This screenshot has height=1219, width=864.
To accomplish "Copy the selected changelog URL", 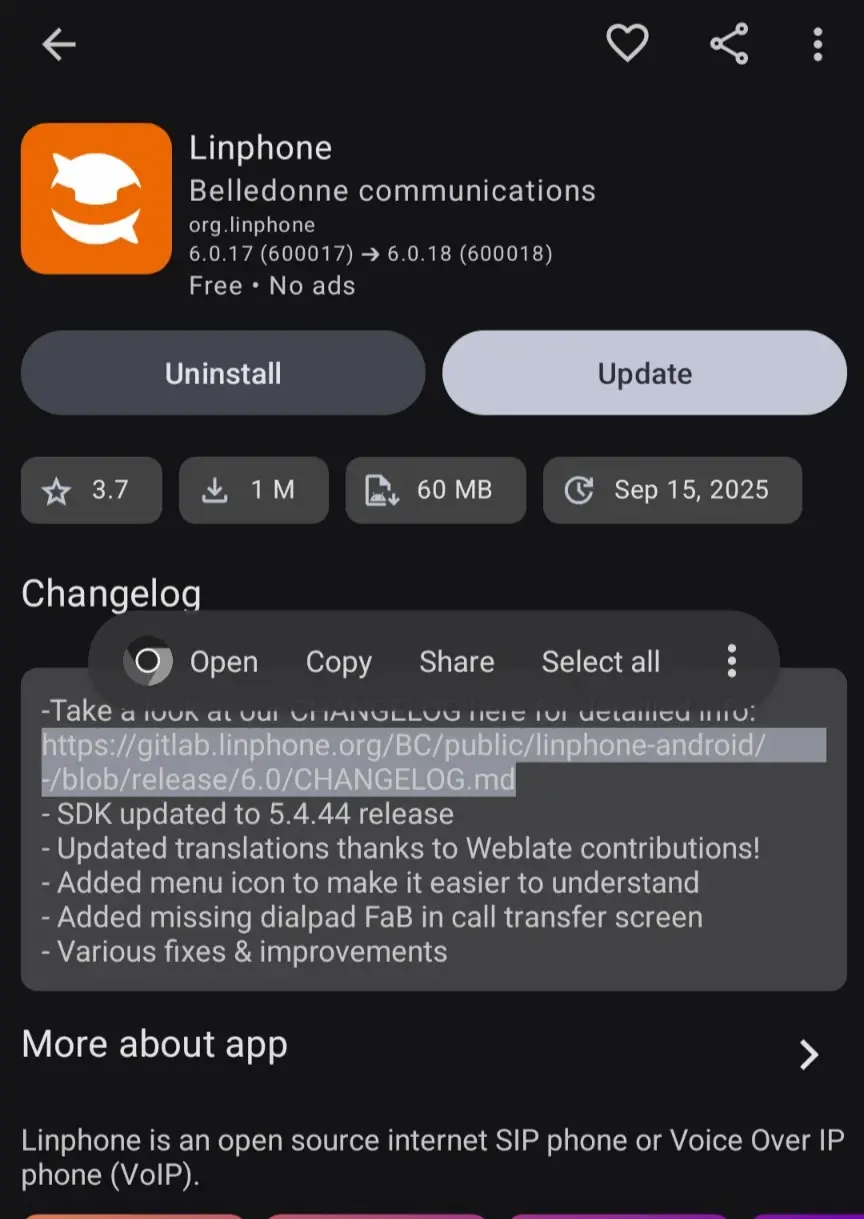I will point(338,662).
